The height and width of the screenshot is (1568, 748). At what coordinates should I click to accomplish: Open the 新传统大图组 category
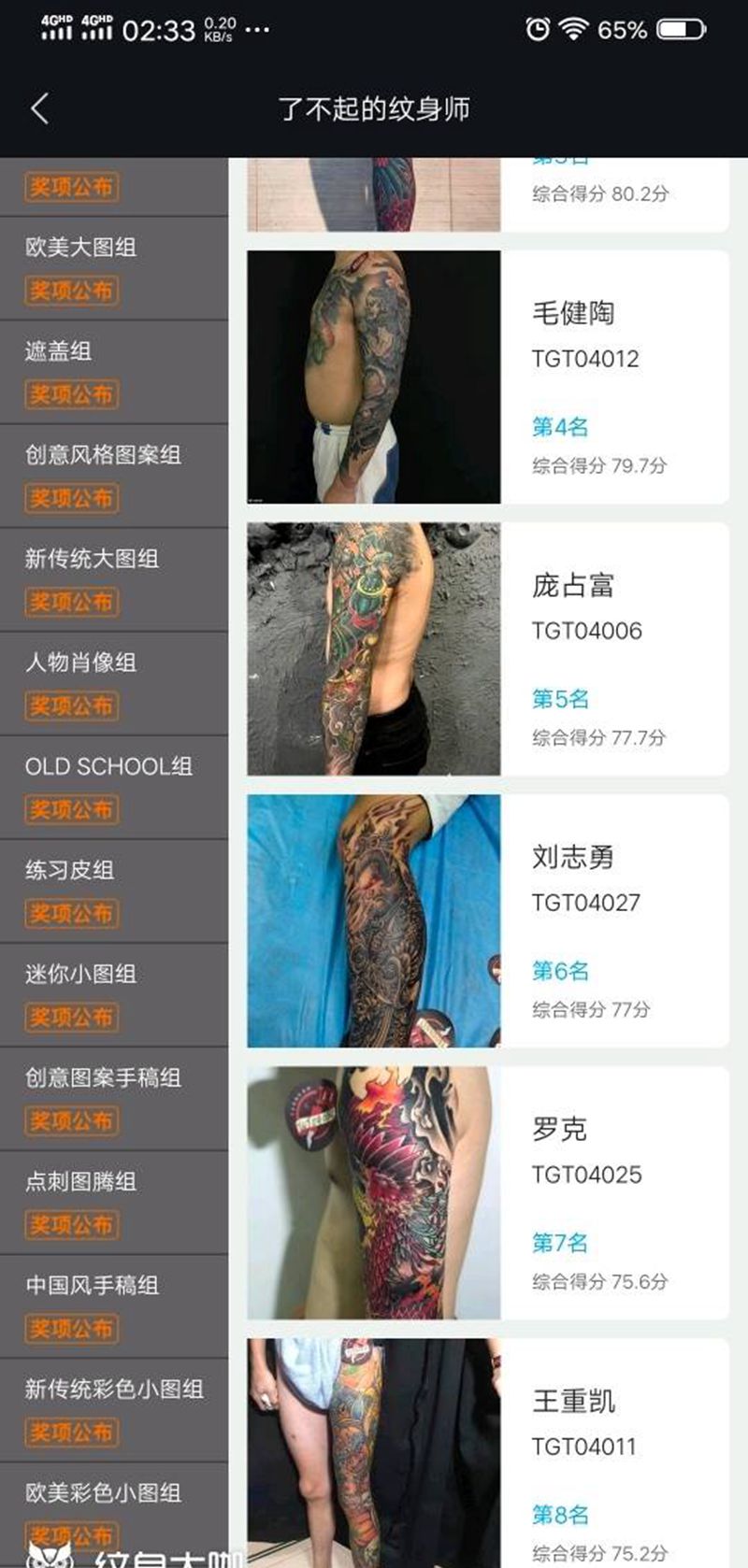pyautogui.click(x=113, y=579)
